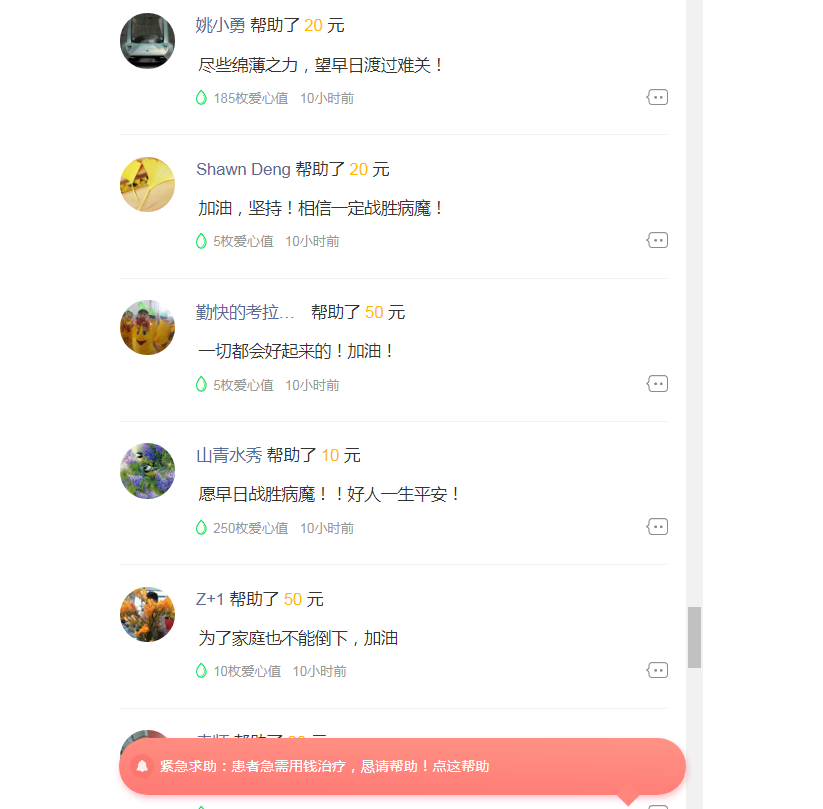Viewport: 823px width, 809px height.
Task: Tap the 紧急求助 help banner
Action: [402, 766]
